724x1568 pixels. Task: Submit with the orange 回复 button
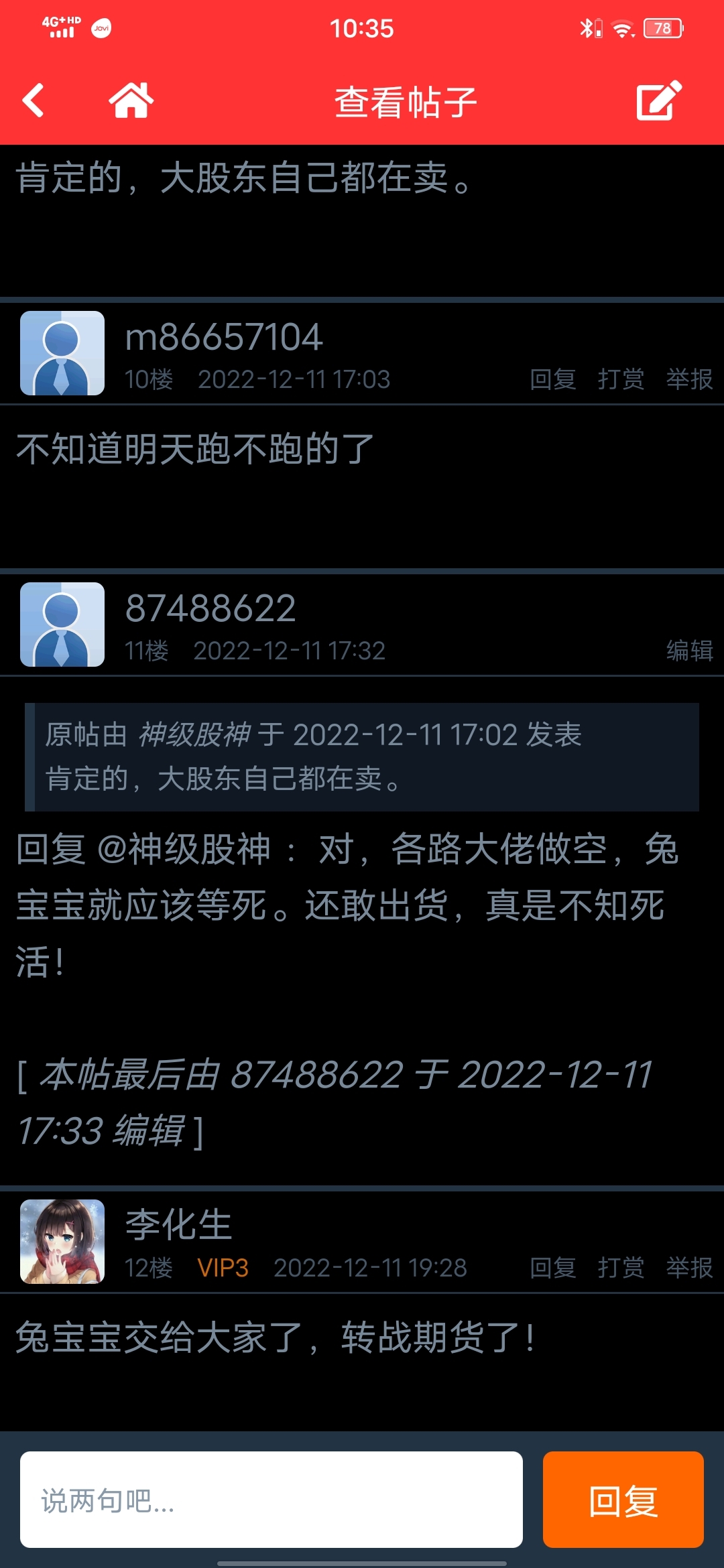click(623, 1500)
